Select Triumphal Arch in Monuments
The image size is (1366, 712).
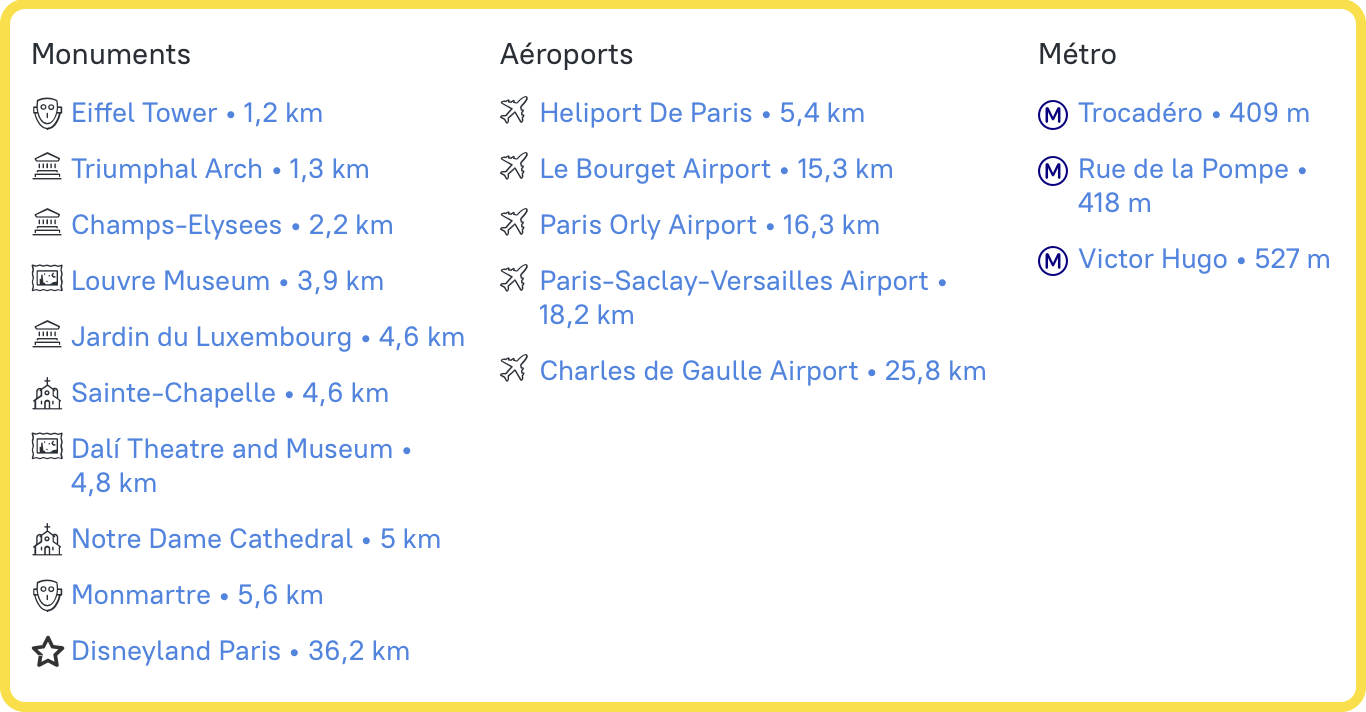pyautogui.click(x=219, y=169)
